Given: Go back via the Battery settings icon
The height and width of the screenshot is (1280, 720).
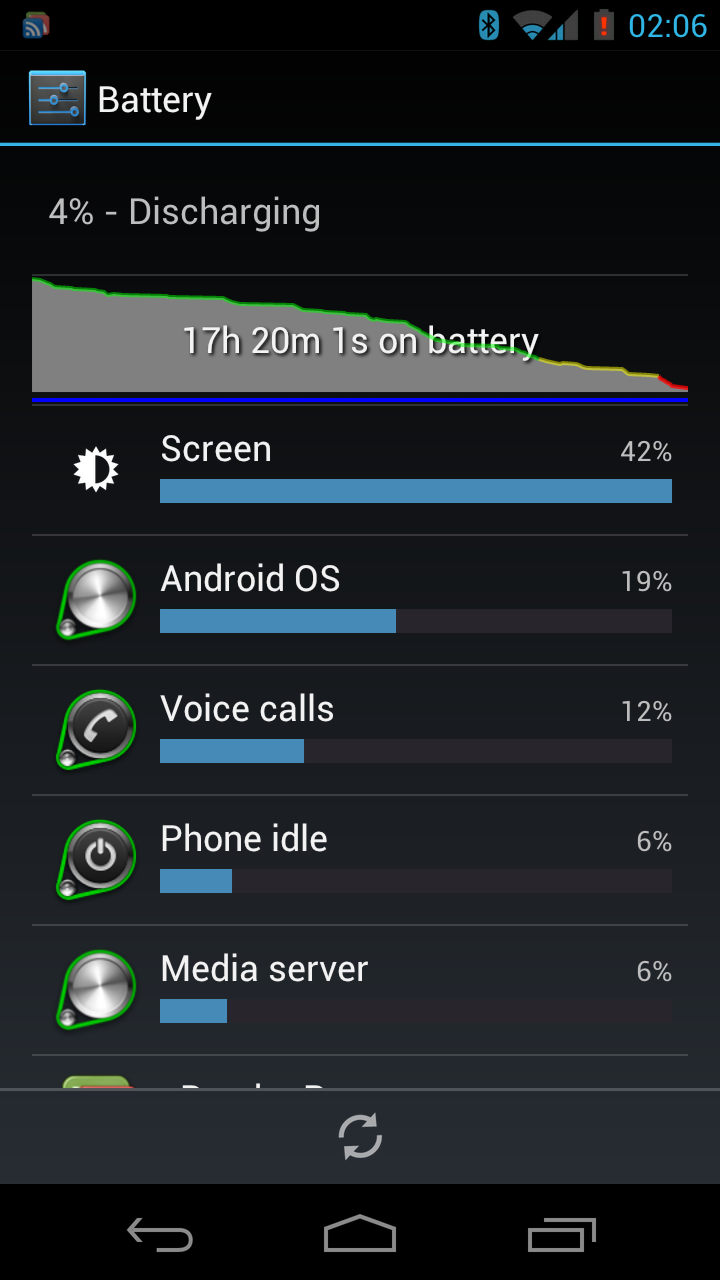Looking at the screenshot, I should (57, 98).
